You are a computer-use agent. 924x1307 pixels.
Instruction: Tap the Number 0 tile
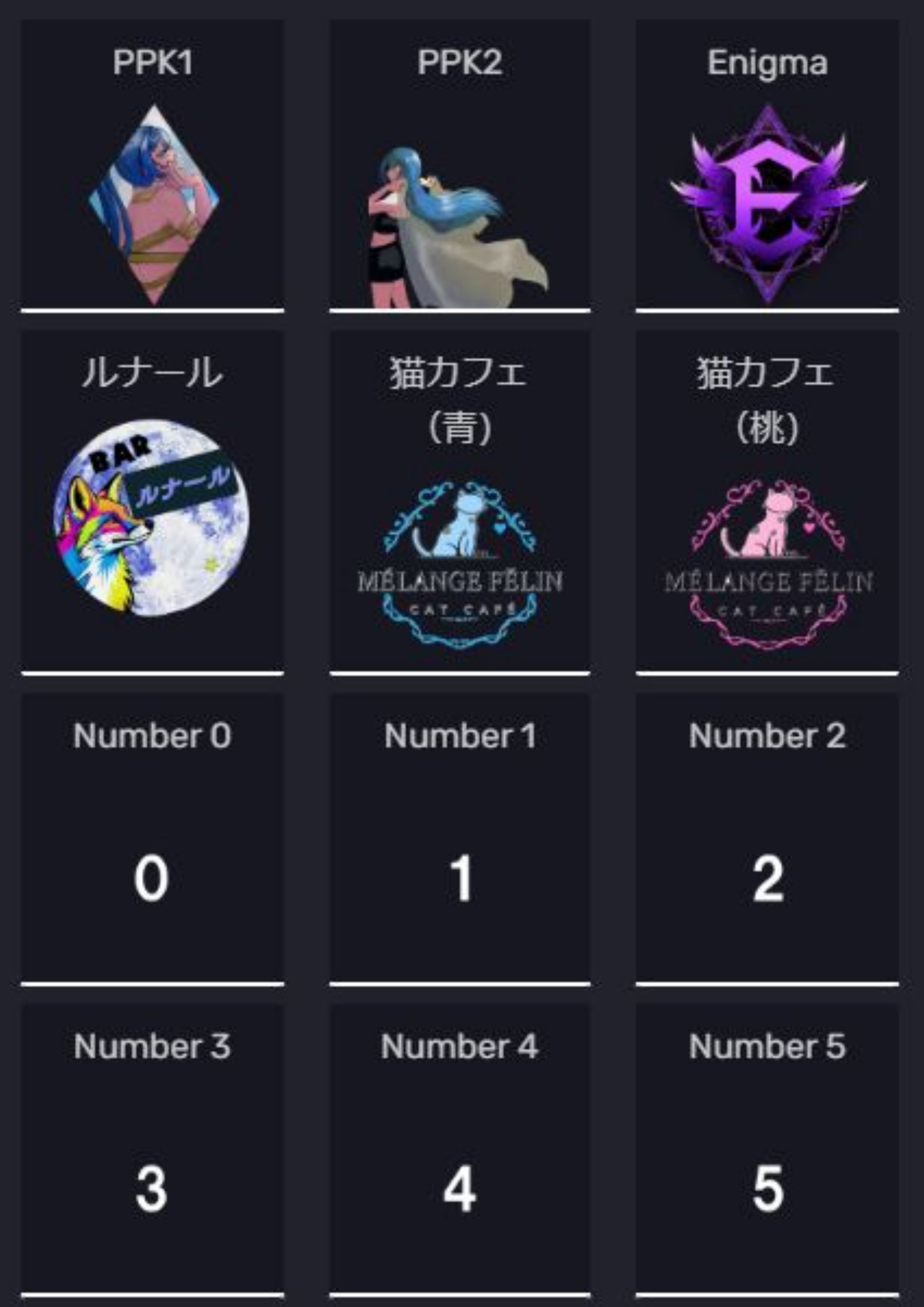[153, 838]
